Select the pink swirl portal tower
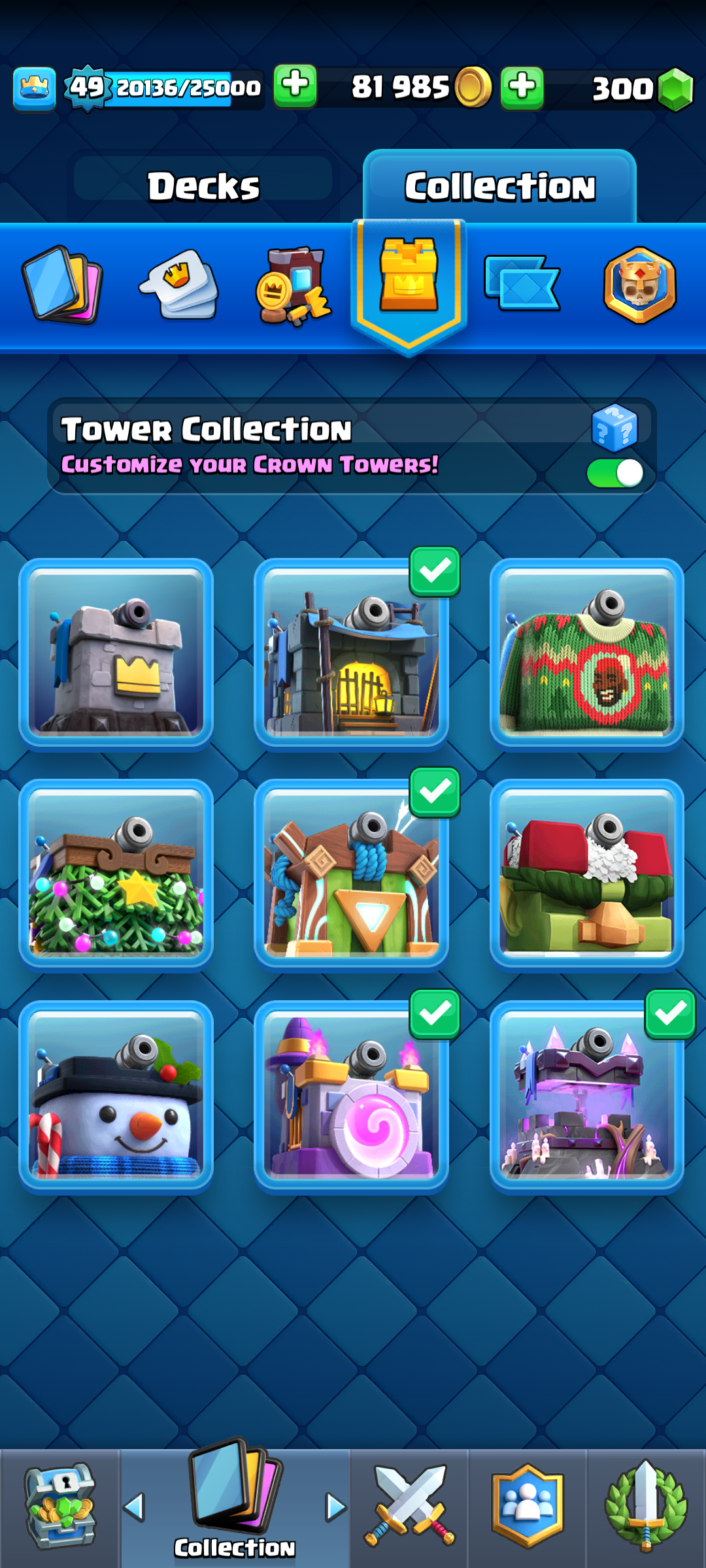The height and width of the screenshot is (1568, 706). 352,1096
